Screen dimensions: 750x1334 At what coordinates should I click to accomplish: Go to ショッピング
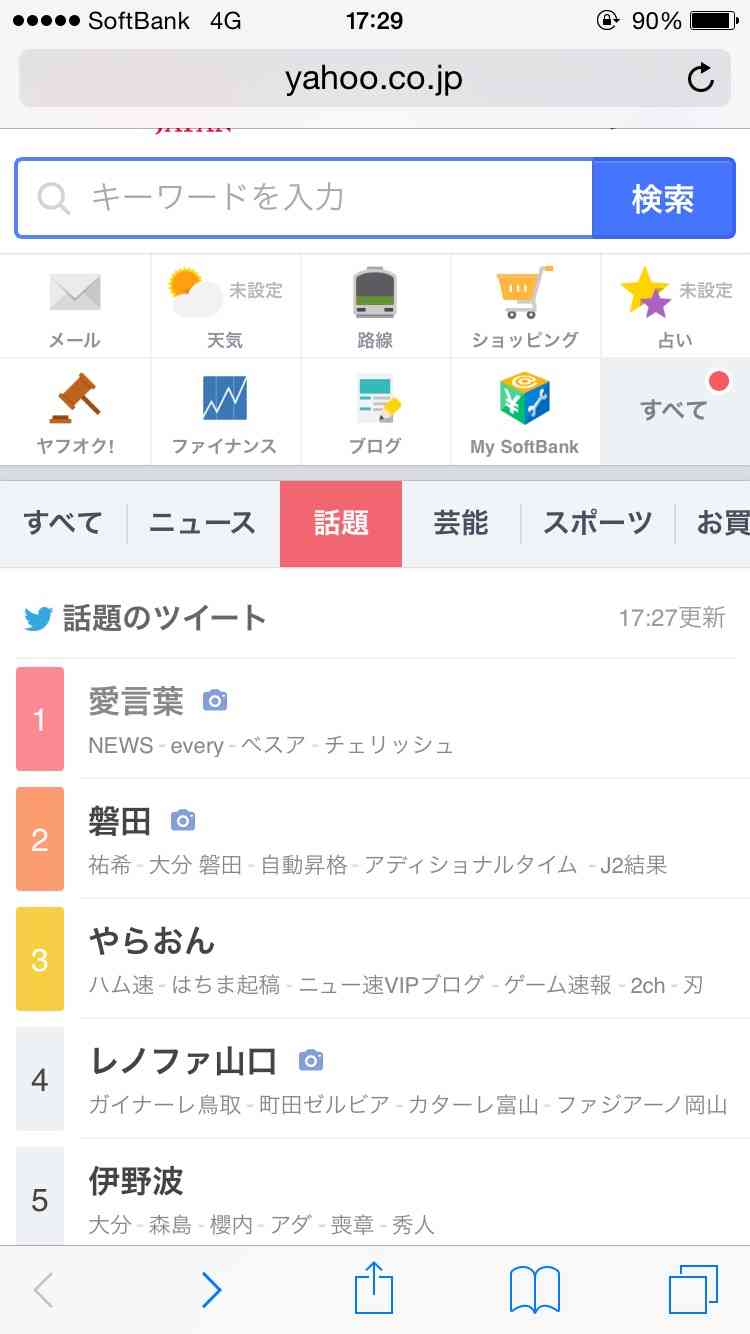[x=525, y=306]
